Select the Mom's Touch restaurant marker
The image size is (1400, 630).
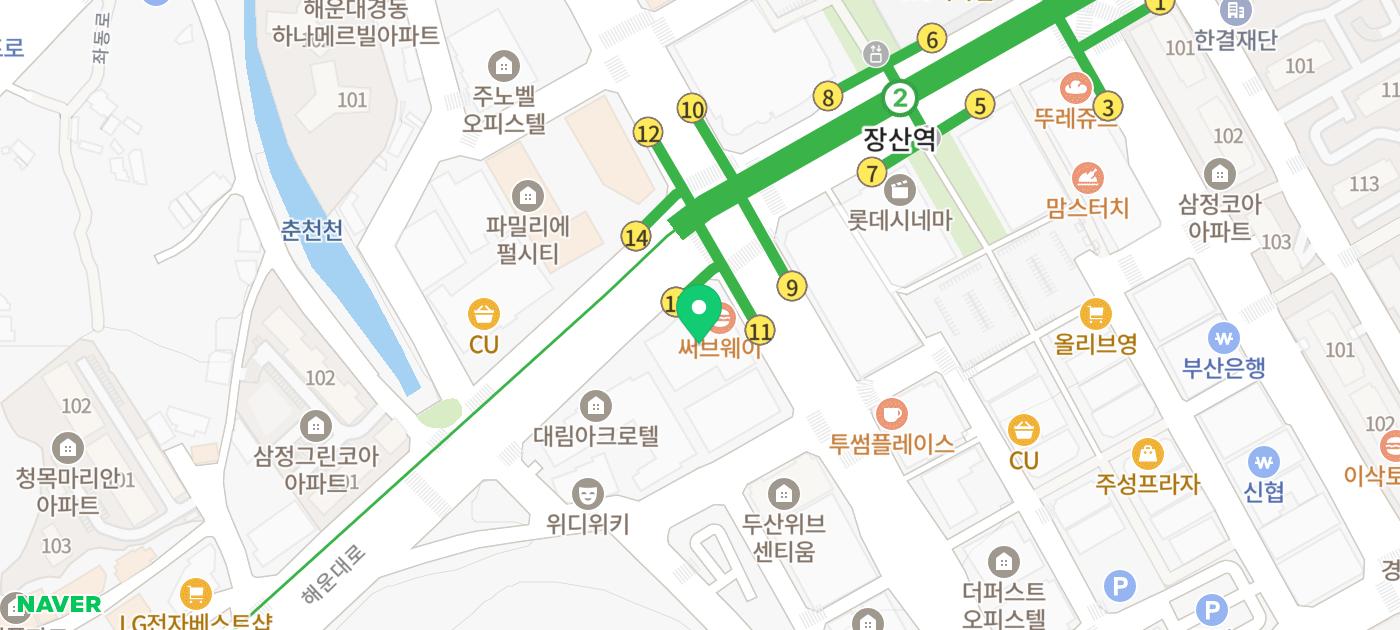click(1088, 179)
